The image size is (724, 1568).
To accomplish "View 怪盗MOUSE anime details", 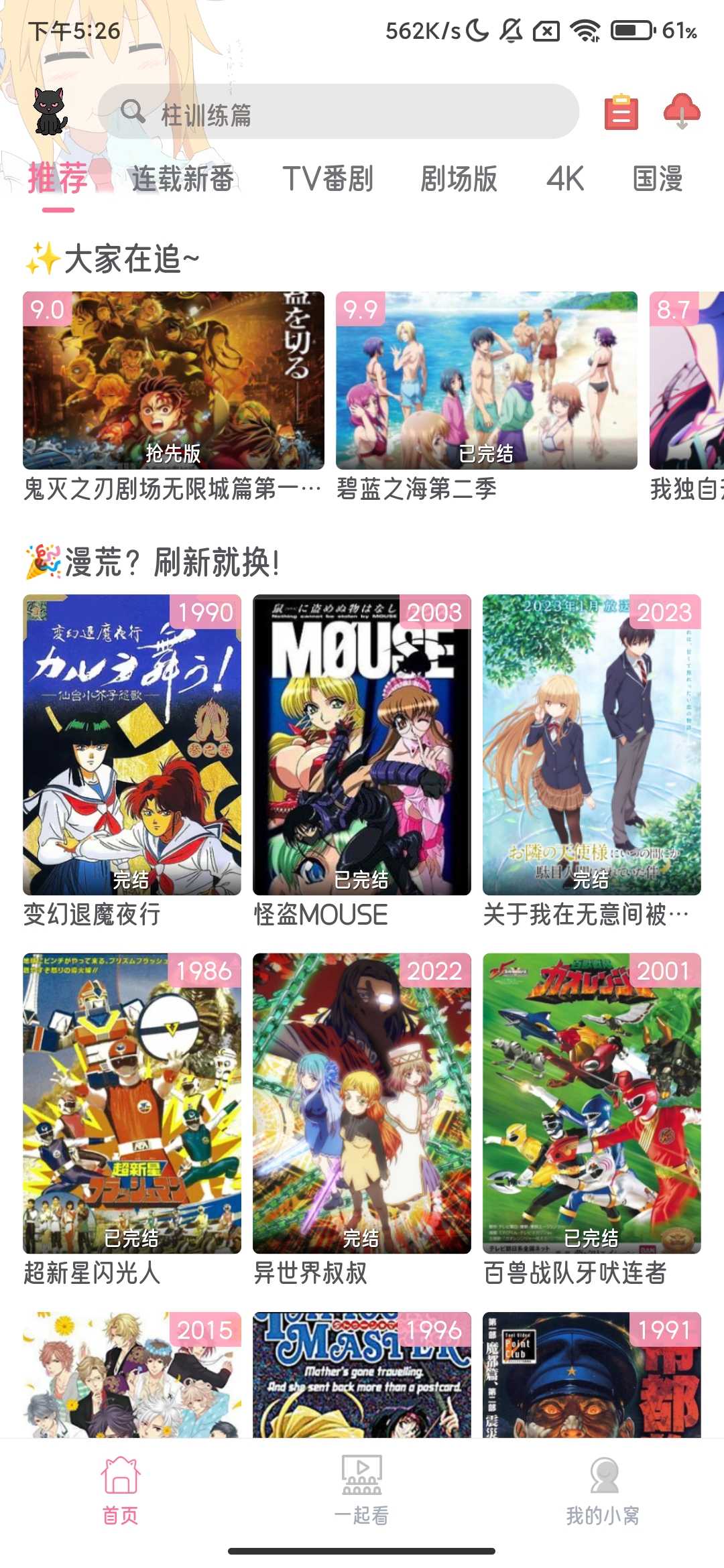I will 361,744.
